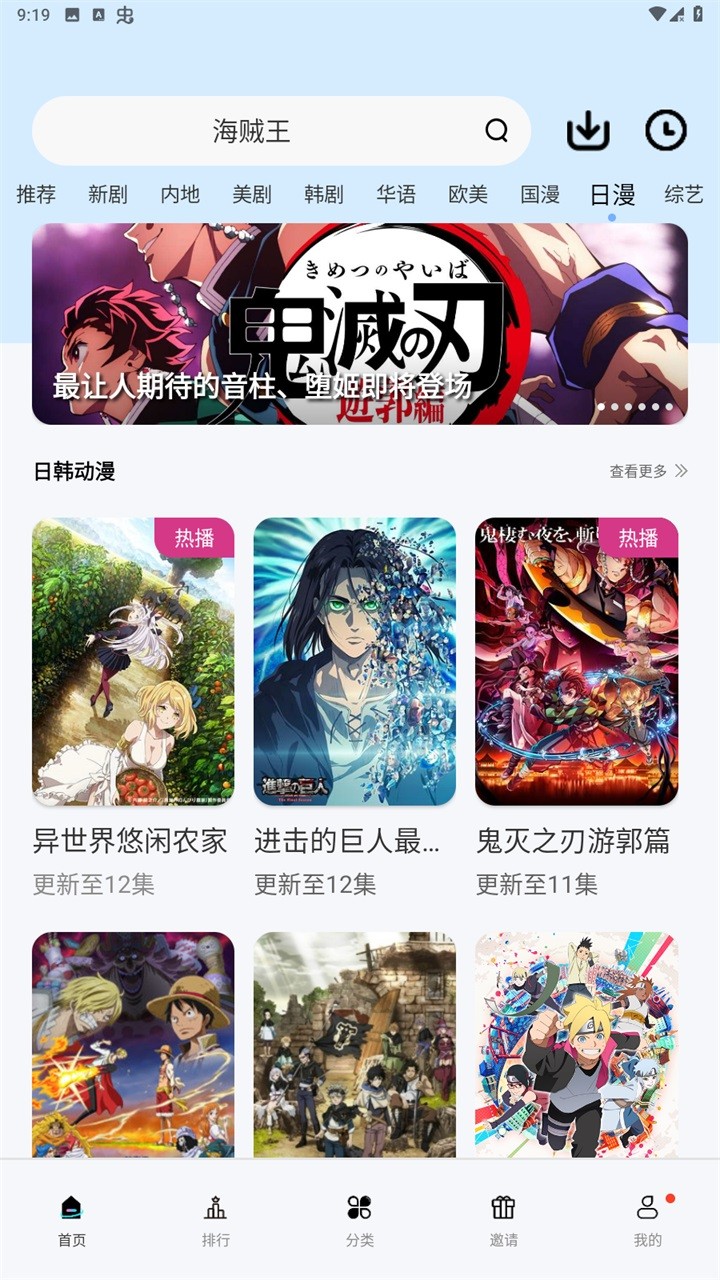720x1280 pixels.
Task: Select the 华语 tab
Action: (396, 194)
